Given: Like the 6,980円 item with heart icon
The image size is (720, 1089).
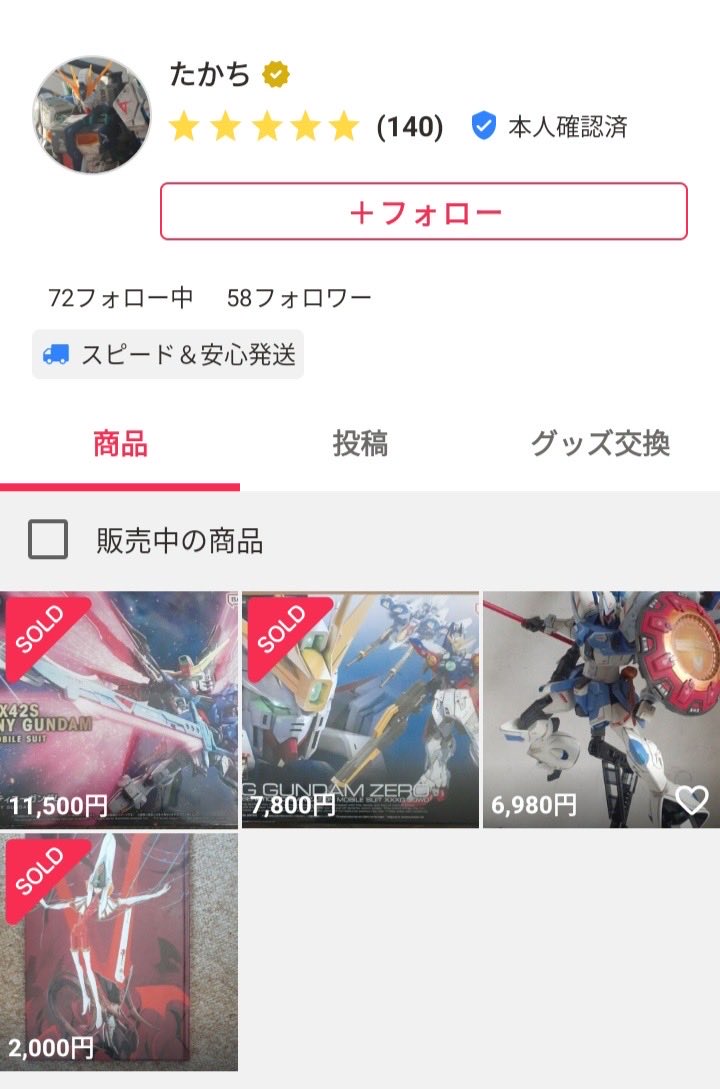Looking at the screenshot, I should point(691,800).
